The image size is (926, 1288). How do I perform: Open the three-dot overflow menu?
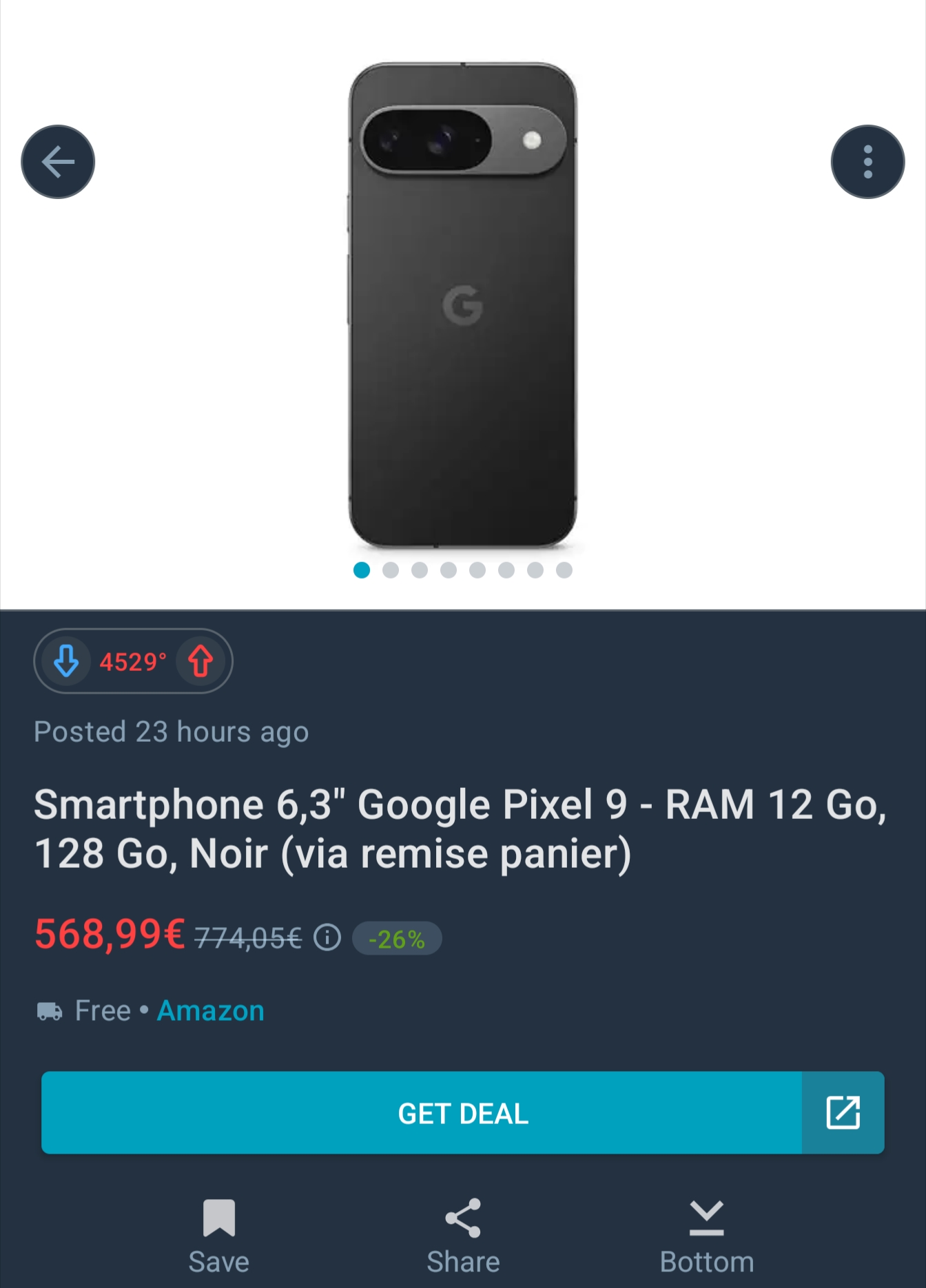[867, 162]
